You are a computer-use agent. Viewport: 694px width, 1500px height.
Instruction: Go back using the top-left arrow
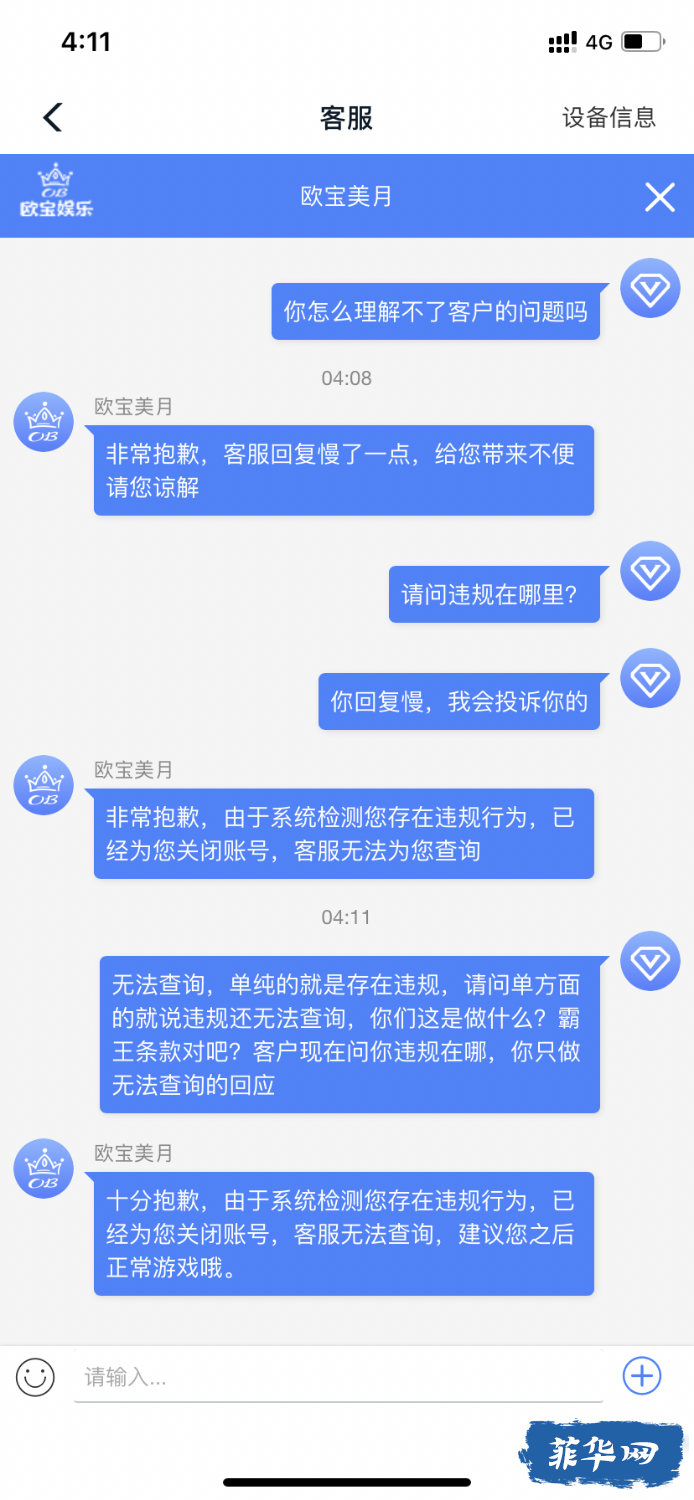(x=53, y=118)
